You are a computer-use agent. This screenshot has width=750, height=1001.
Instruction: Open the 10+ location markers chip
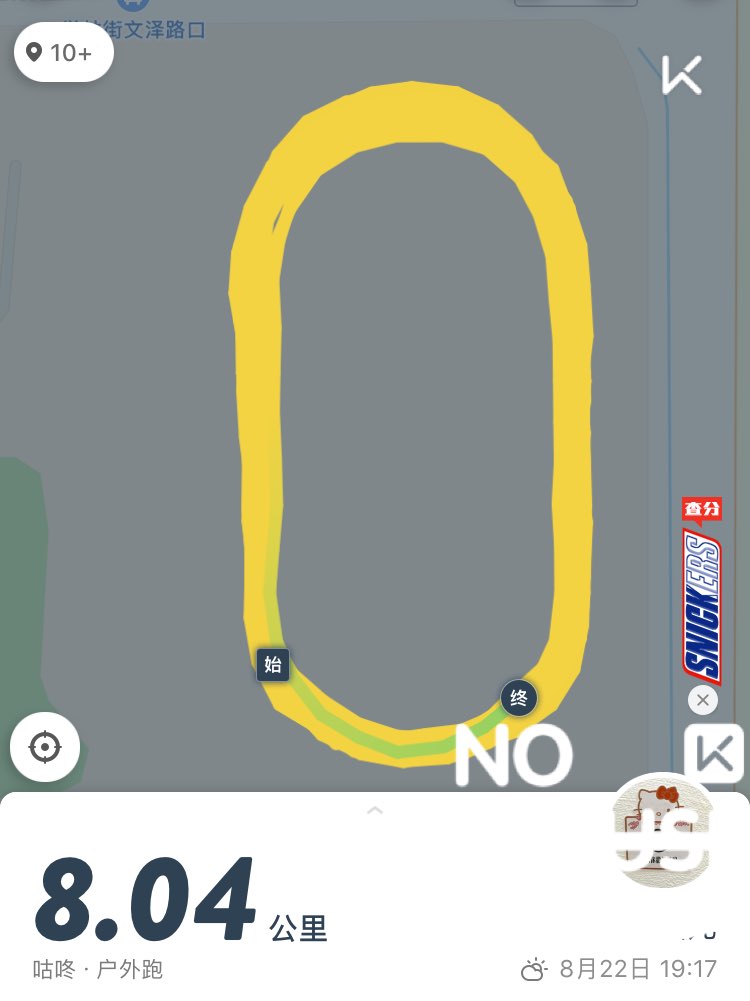63,53
